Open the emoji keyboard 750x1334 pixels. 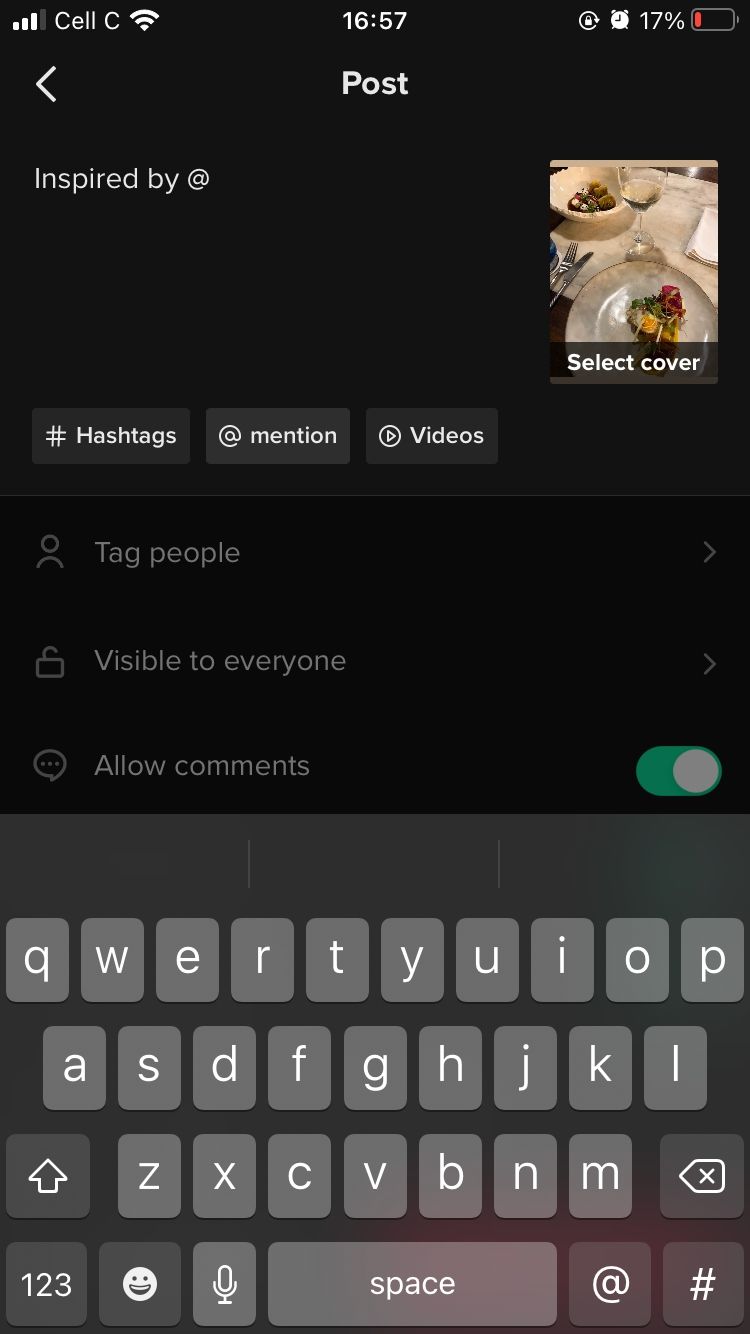coord(140,1284)
